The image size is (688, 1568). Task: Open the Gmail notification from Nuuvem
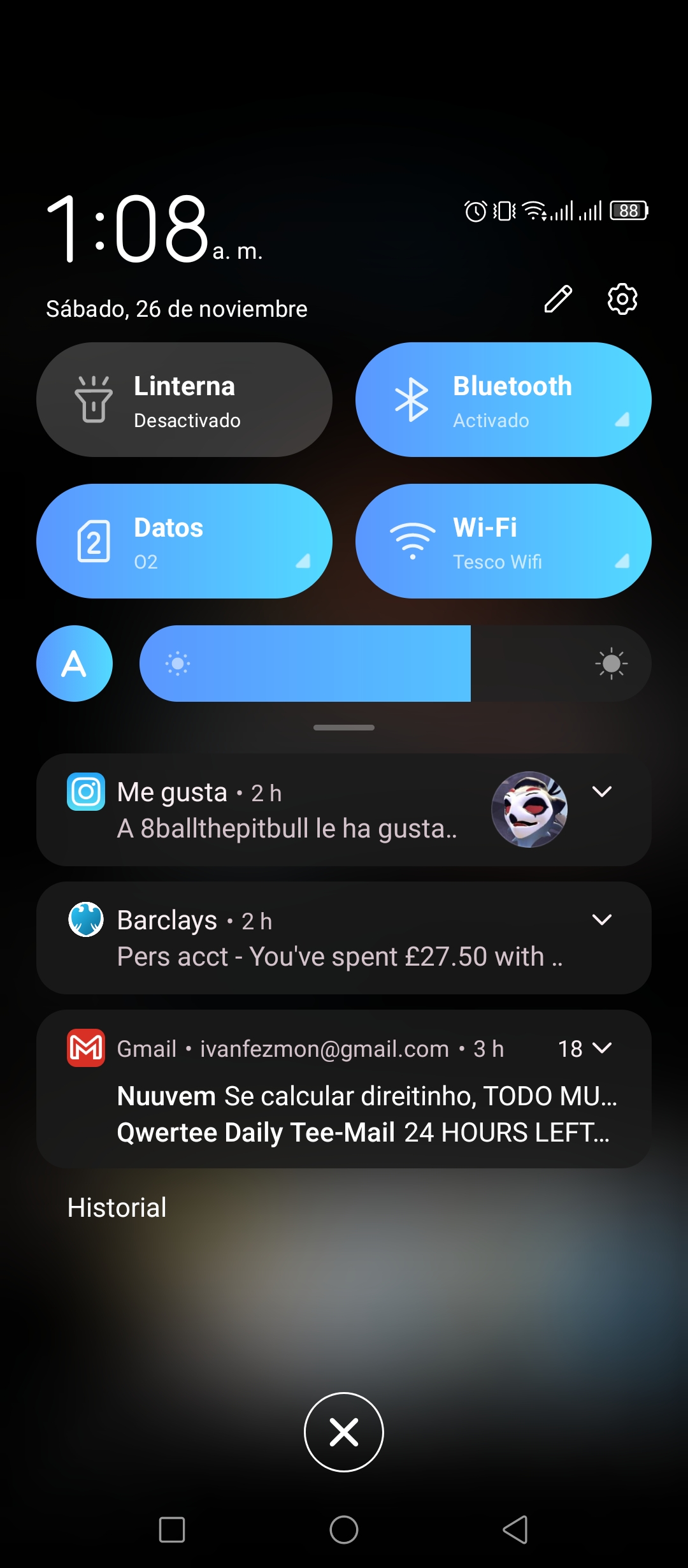(x=367, y=1096)
